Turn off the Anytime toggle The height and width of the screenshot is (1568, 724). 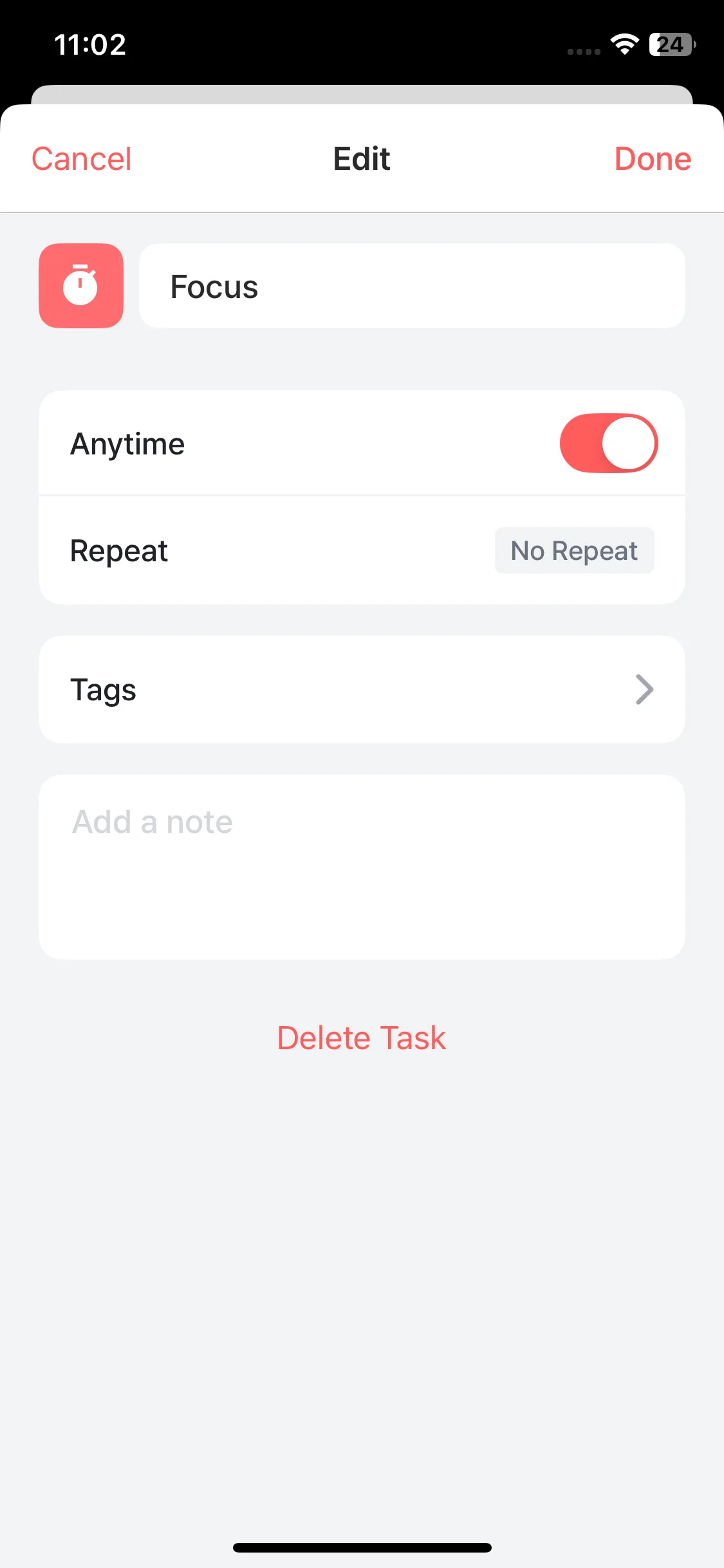[x=608, y=443]
